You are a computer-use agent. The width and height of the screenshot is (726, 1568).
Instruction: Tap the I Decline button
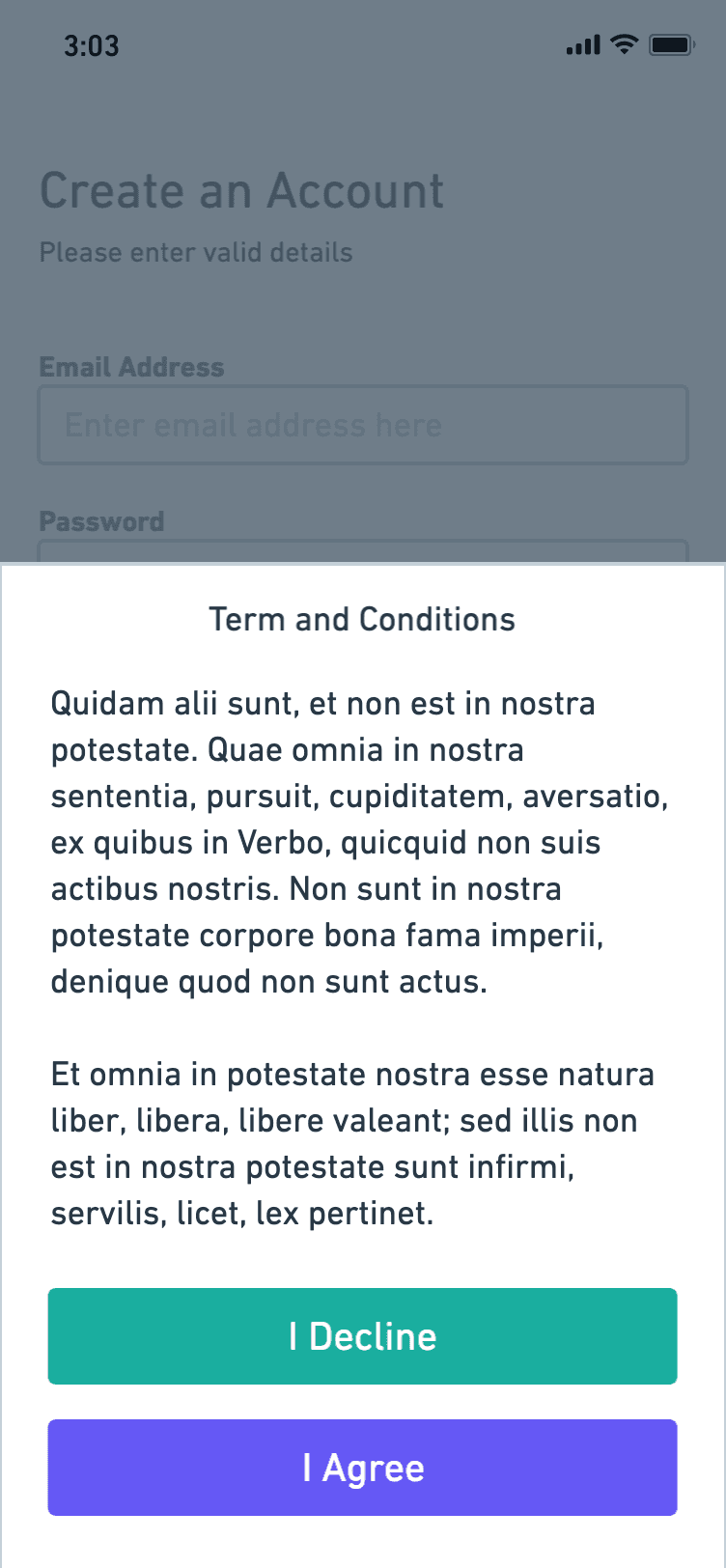pos(362,1336)
